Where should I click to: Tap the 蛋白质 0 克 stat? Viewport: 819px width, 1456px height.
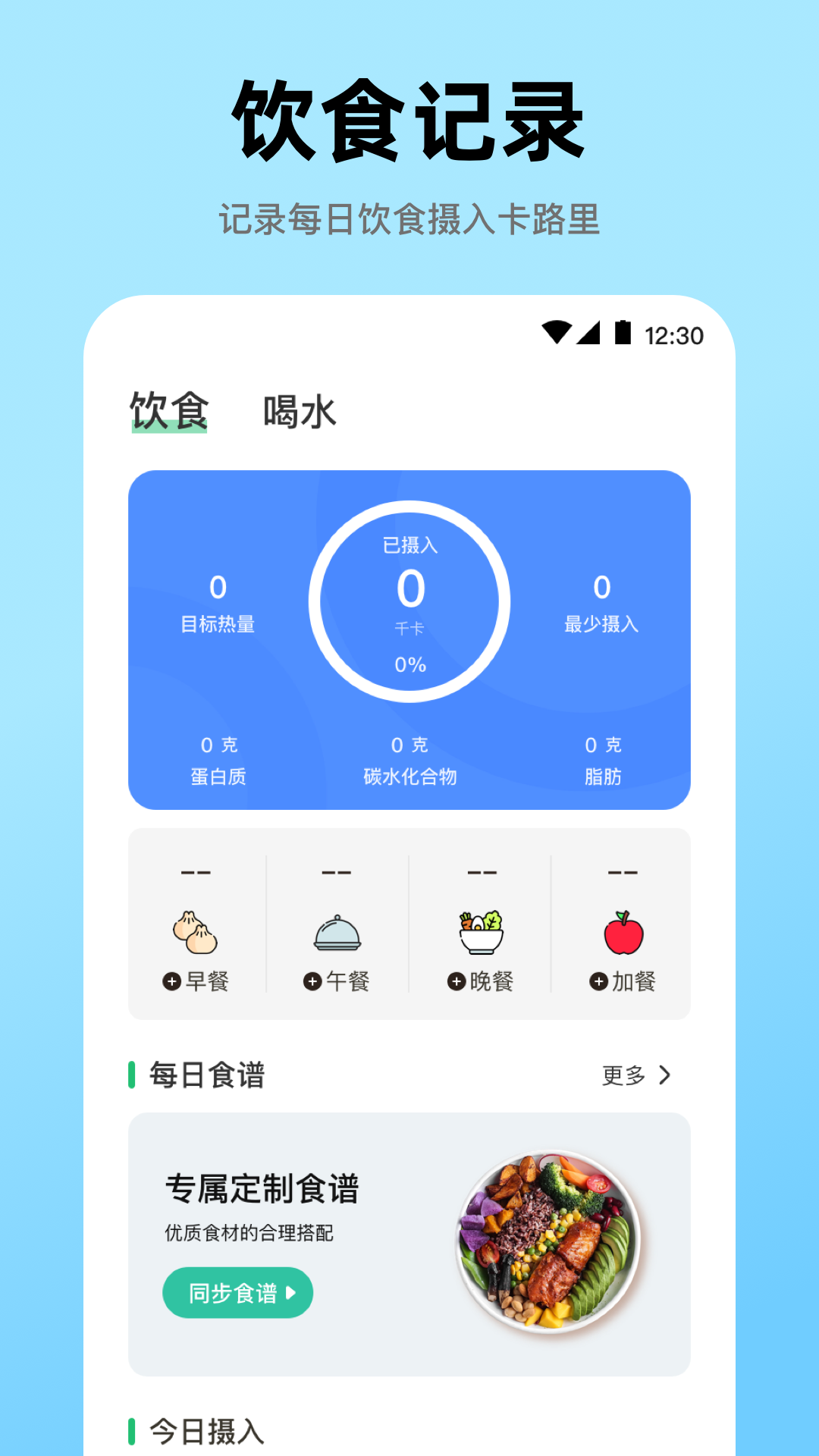217,758
